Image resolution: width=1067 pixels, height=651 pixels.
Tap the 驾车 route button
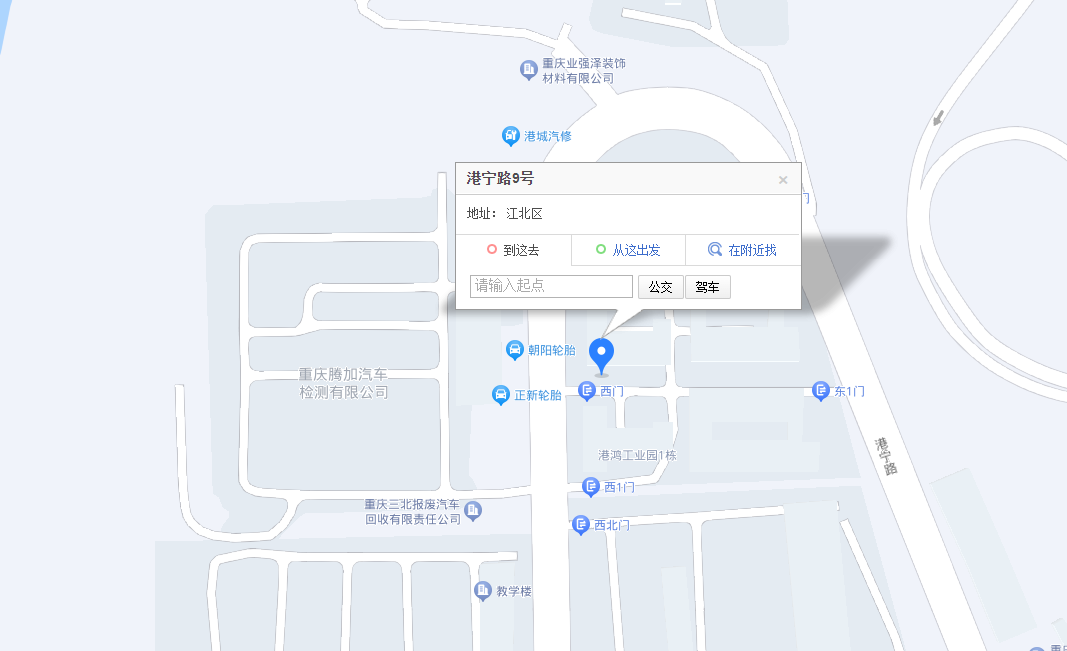707,287
